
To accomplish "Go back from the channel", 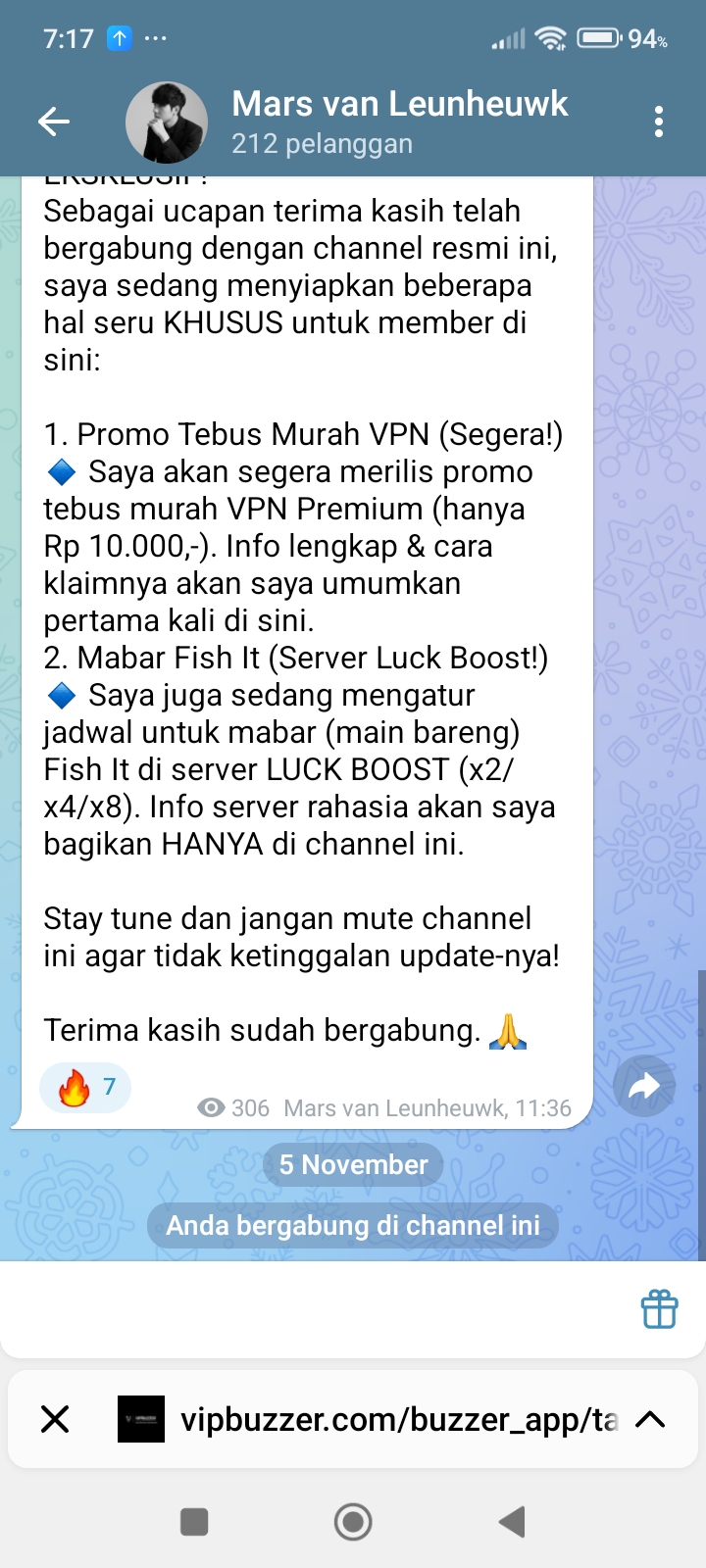I will (54, 122).
